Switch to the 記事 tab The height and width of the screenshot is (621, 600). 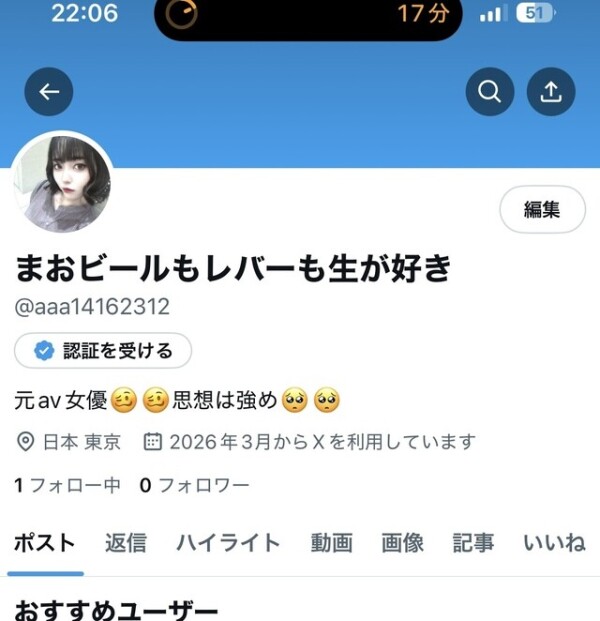pos(473,543)
